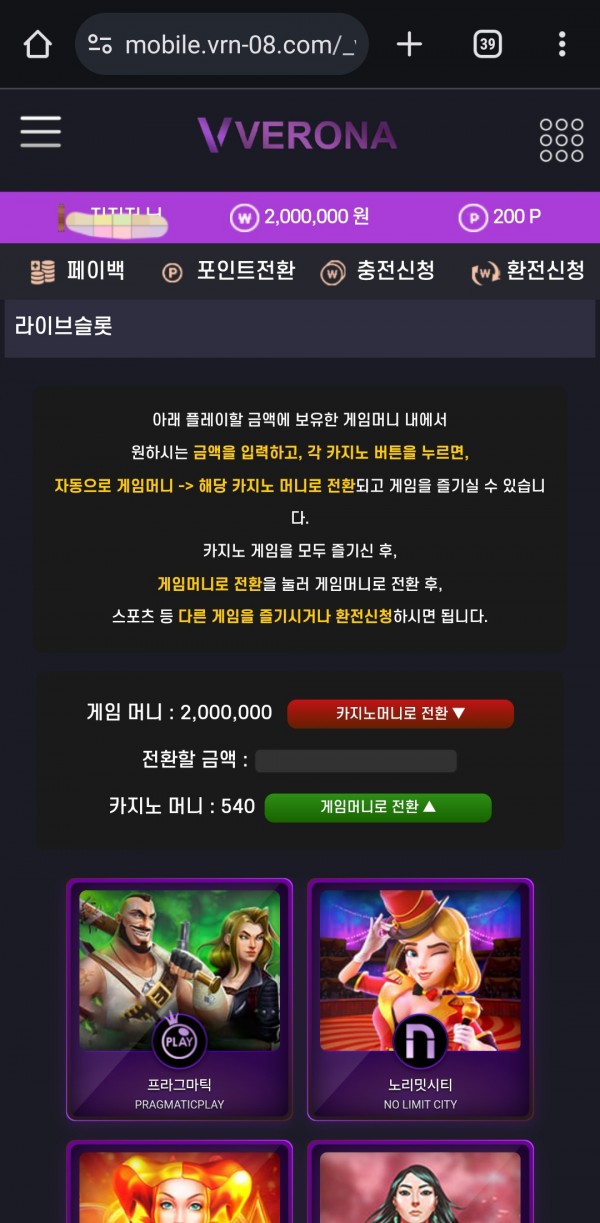This screenshot has width=600, height=1223.
Task: Go to 포인트전환 point conversion
Action: [229, 271]
